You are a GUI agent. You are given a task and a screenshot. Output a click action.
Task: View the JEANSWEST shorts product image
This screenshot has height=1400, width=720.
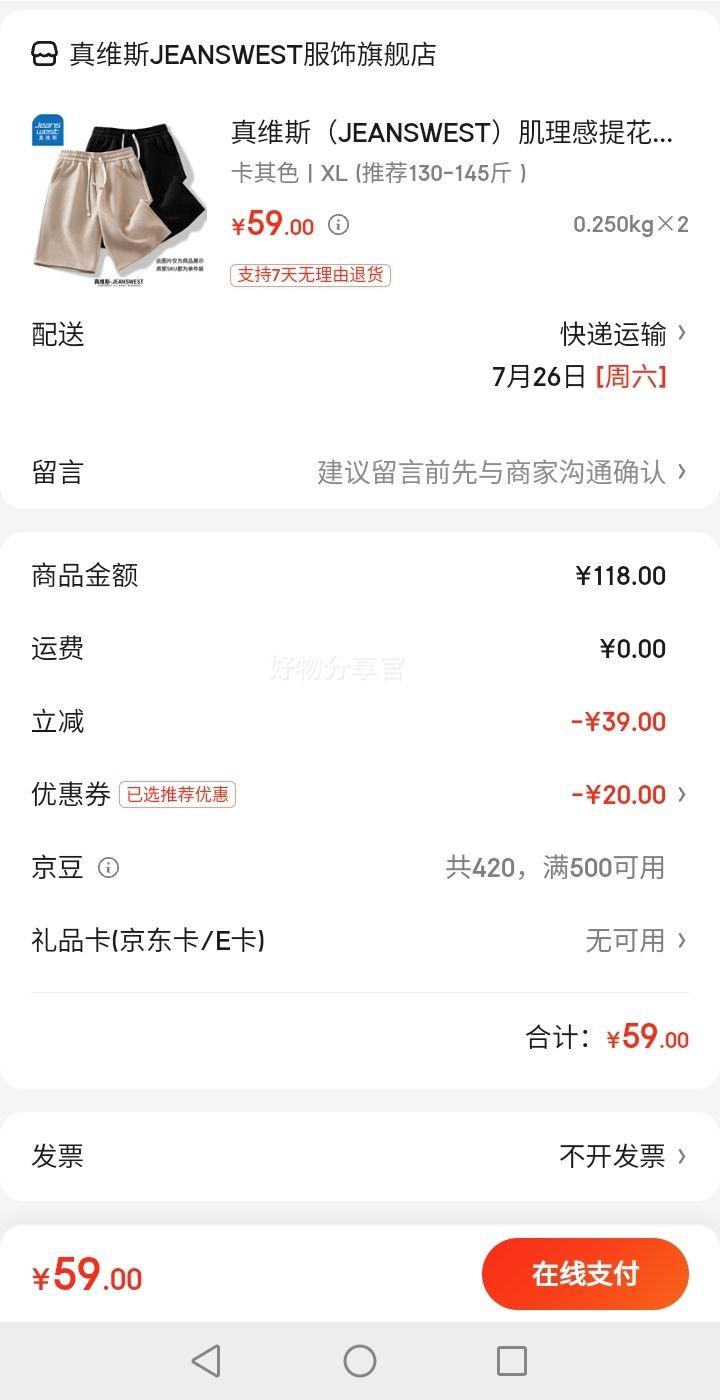point(119,201)
